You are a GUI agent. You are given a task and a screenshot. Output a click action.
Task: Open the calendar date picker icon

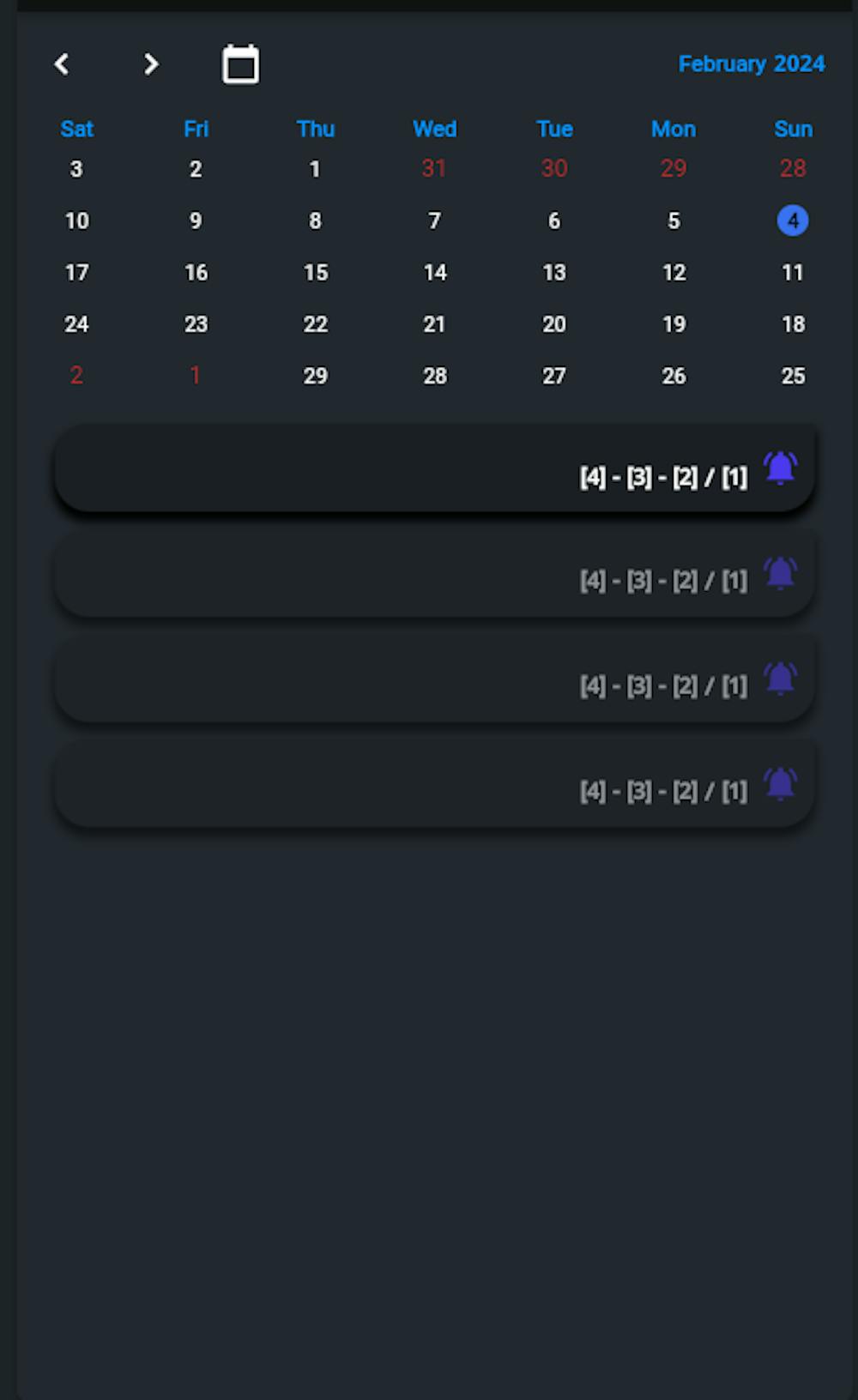click(240, 64)
